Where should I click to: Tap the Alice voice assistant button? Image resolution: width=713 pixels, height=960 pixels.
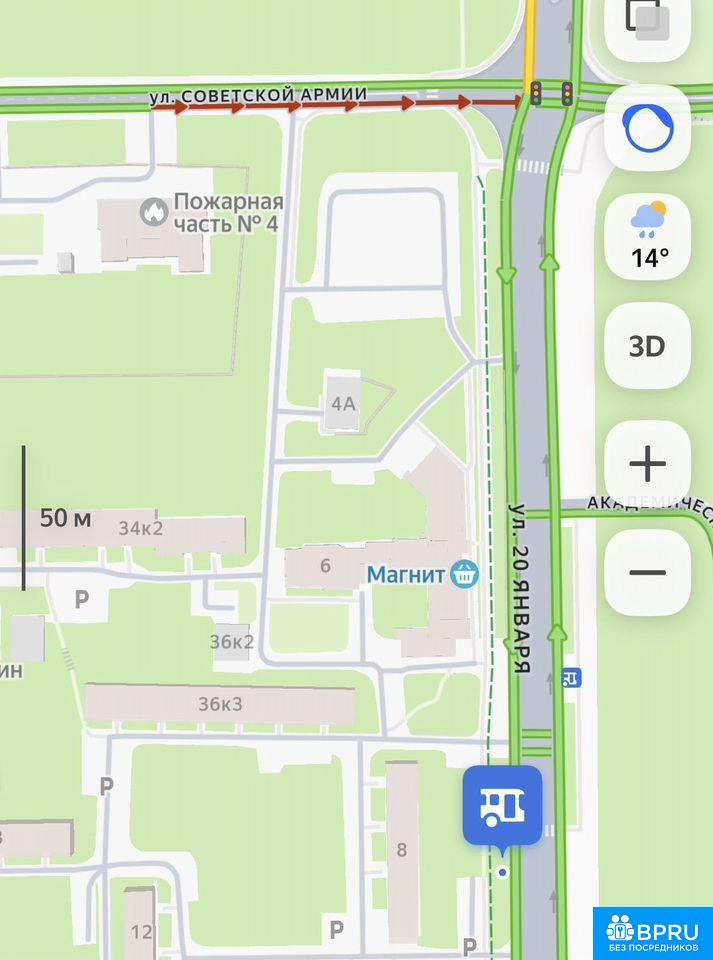(647, 128)
